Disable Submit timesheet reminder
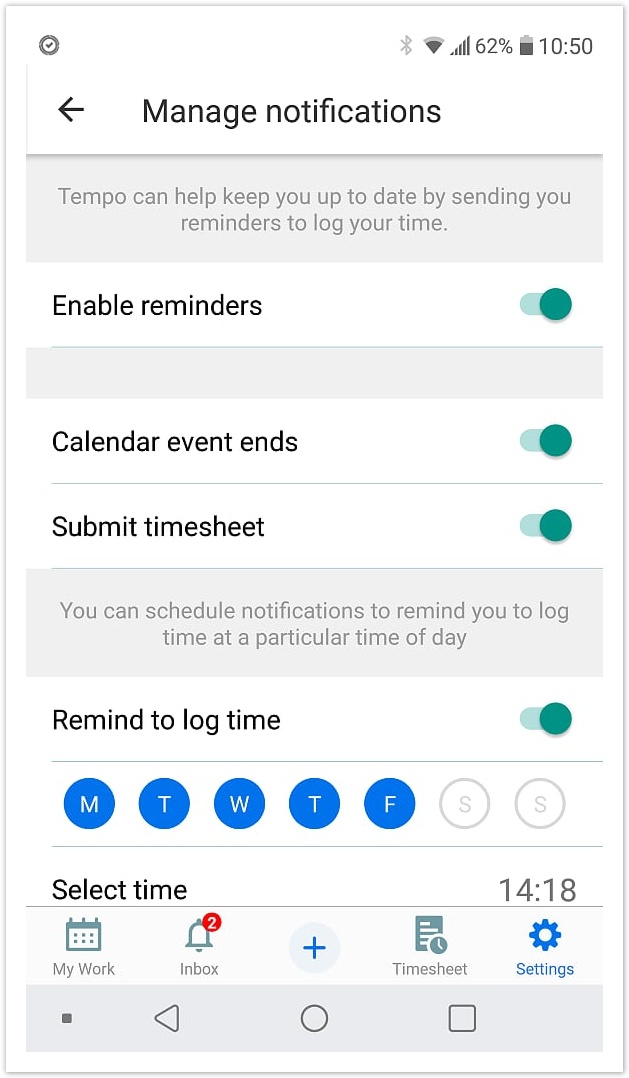Image resolution: width=629 pixels, height=1078 pixels. 546,526
